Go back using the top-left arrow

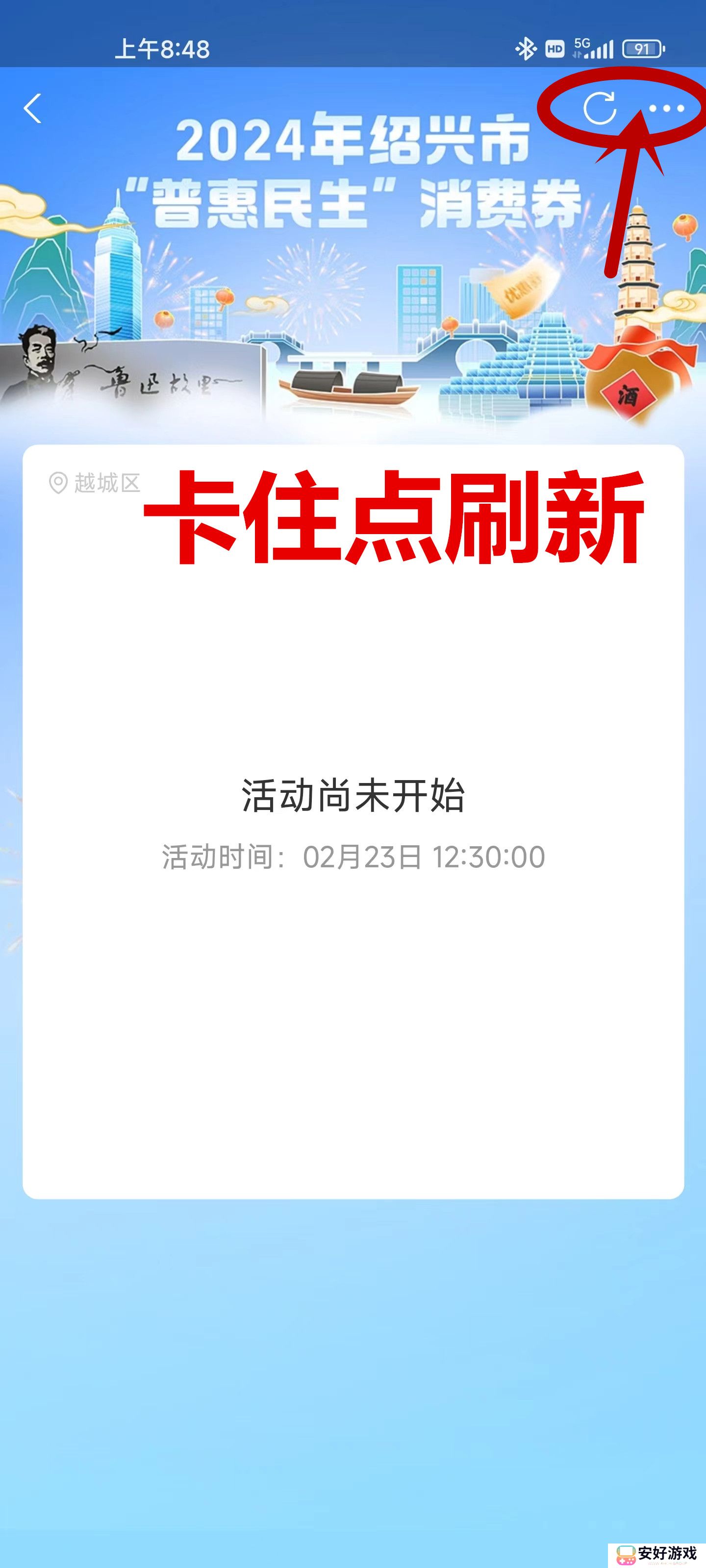point(33,108)
